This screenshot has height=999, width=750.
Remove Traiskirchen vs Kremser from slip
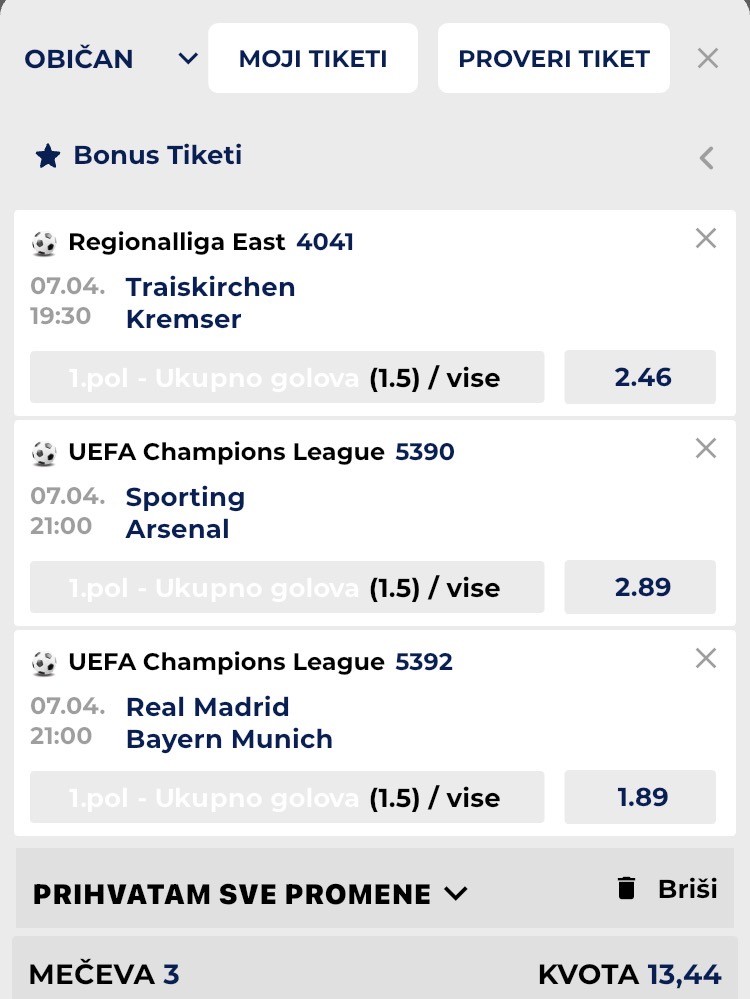click(x=706, y=238)
